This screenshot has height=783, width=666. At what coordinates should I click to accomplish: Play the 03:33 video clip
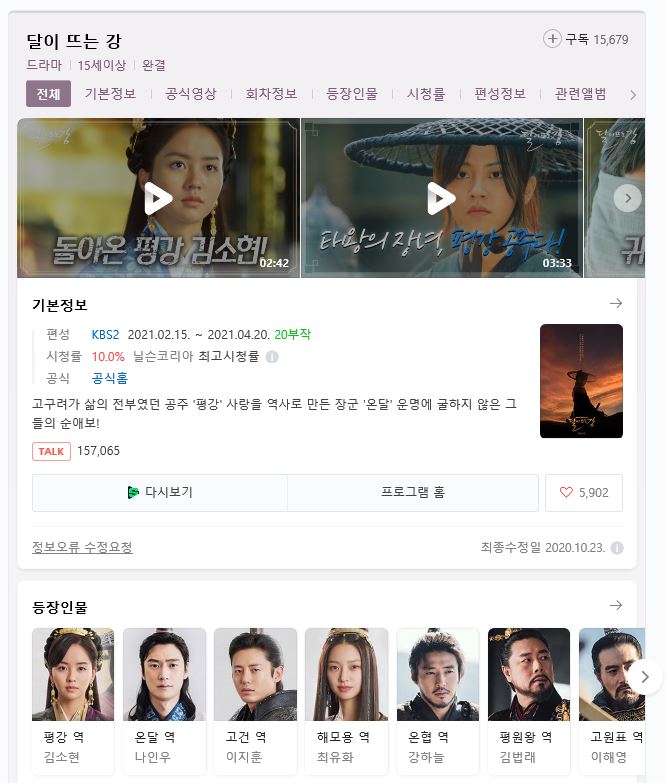(441, 198)
